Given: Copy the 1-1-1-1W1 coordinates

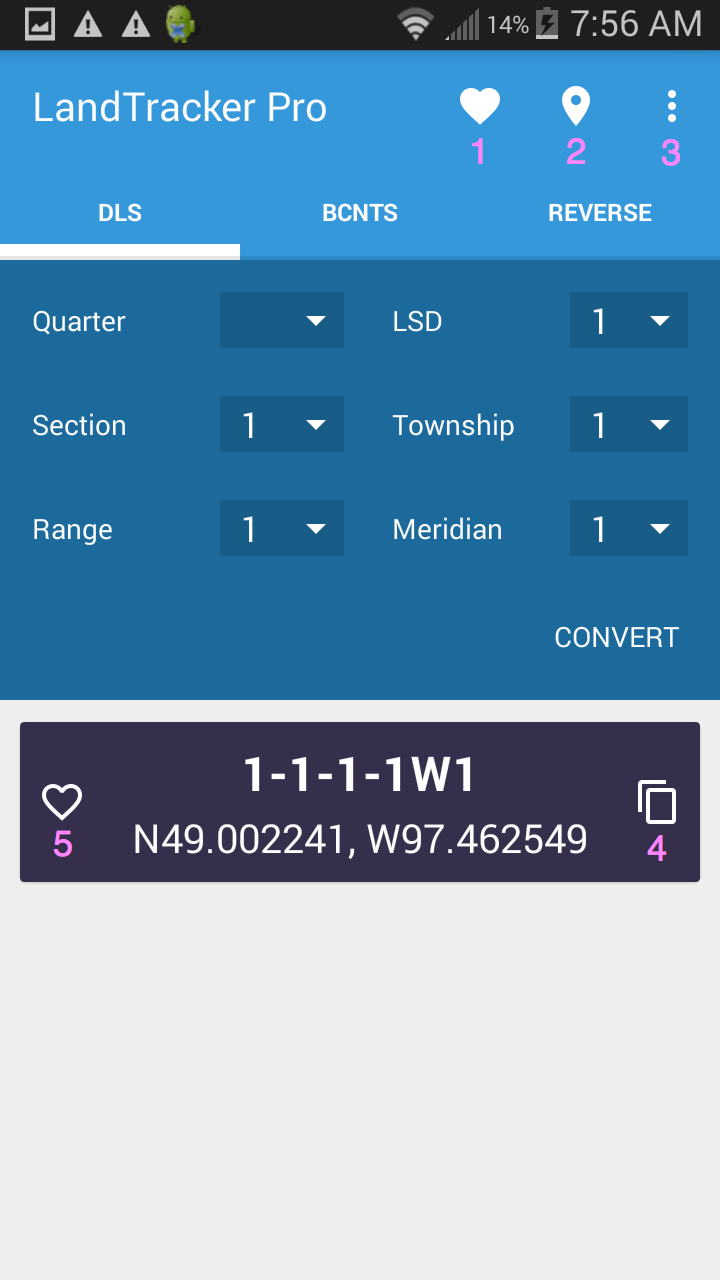Looking at the screenshot, I should click(657, 802).
